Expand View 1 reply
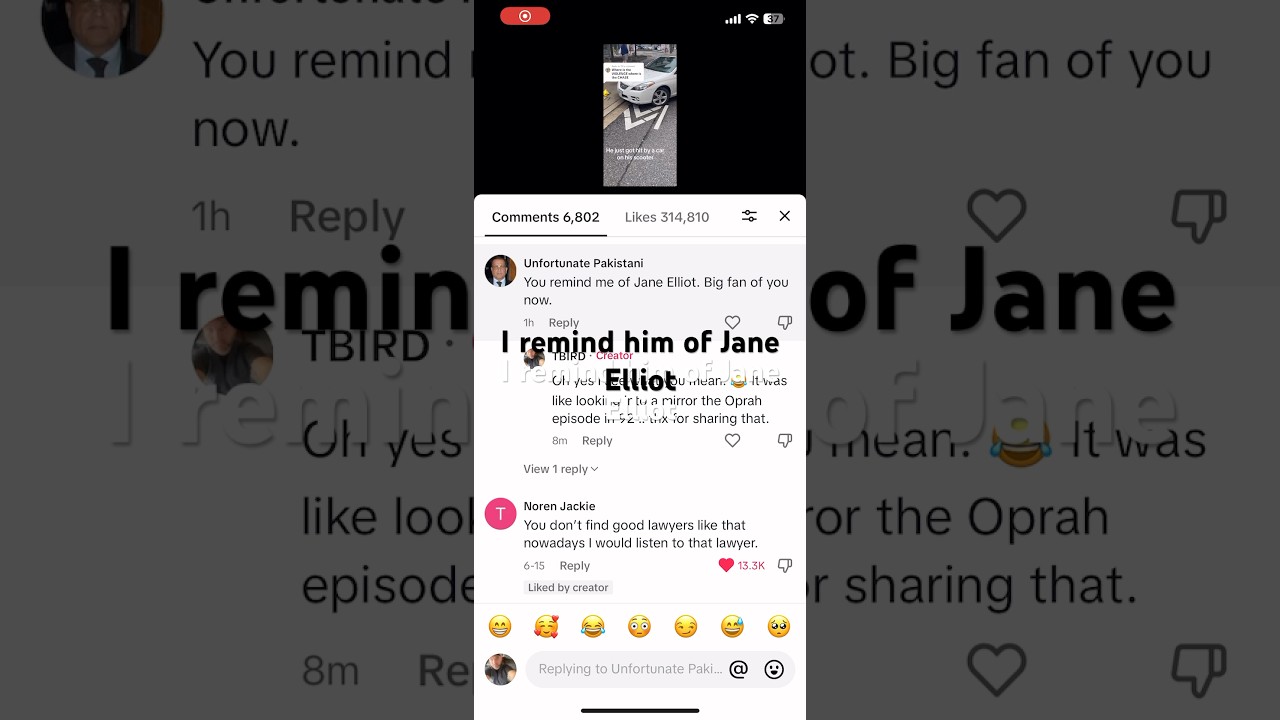 (x=560, y=469)
